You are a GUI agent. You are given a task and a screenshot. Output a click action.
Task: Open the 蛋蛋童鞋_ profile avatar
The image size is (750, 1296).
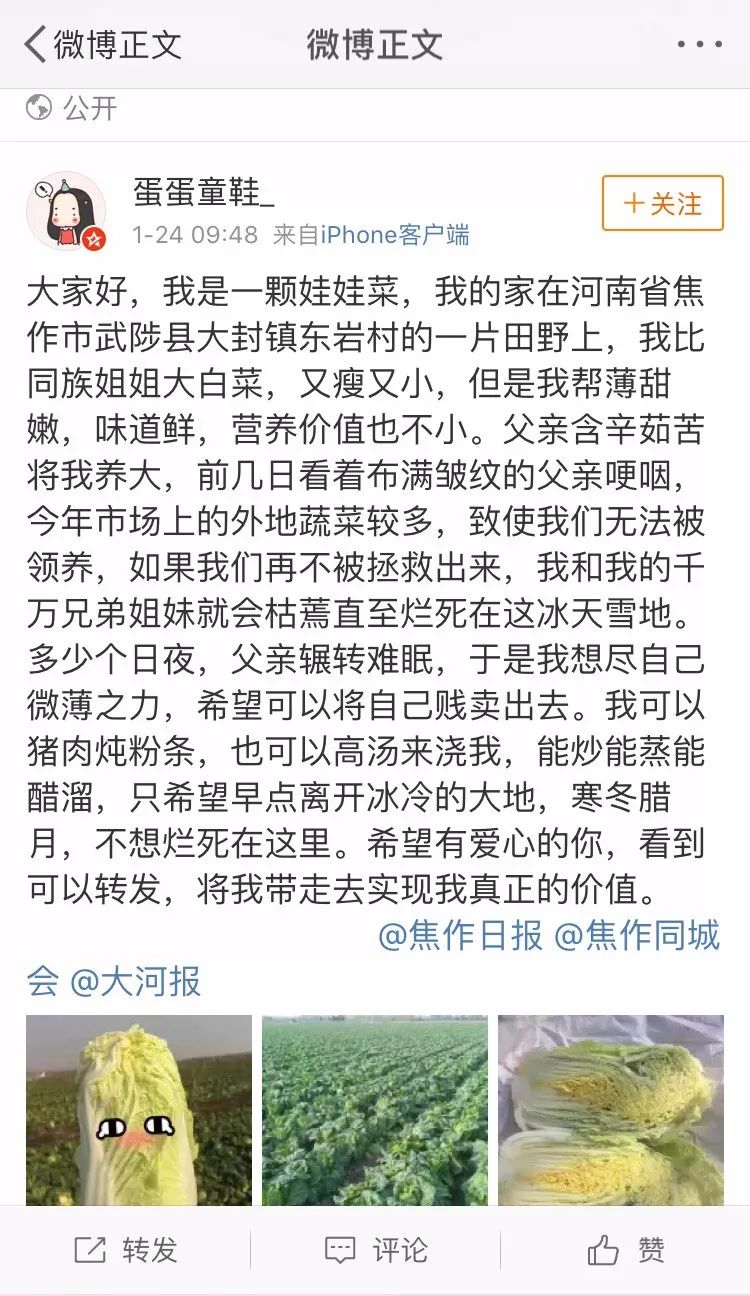(66, 210)
